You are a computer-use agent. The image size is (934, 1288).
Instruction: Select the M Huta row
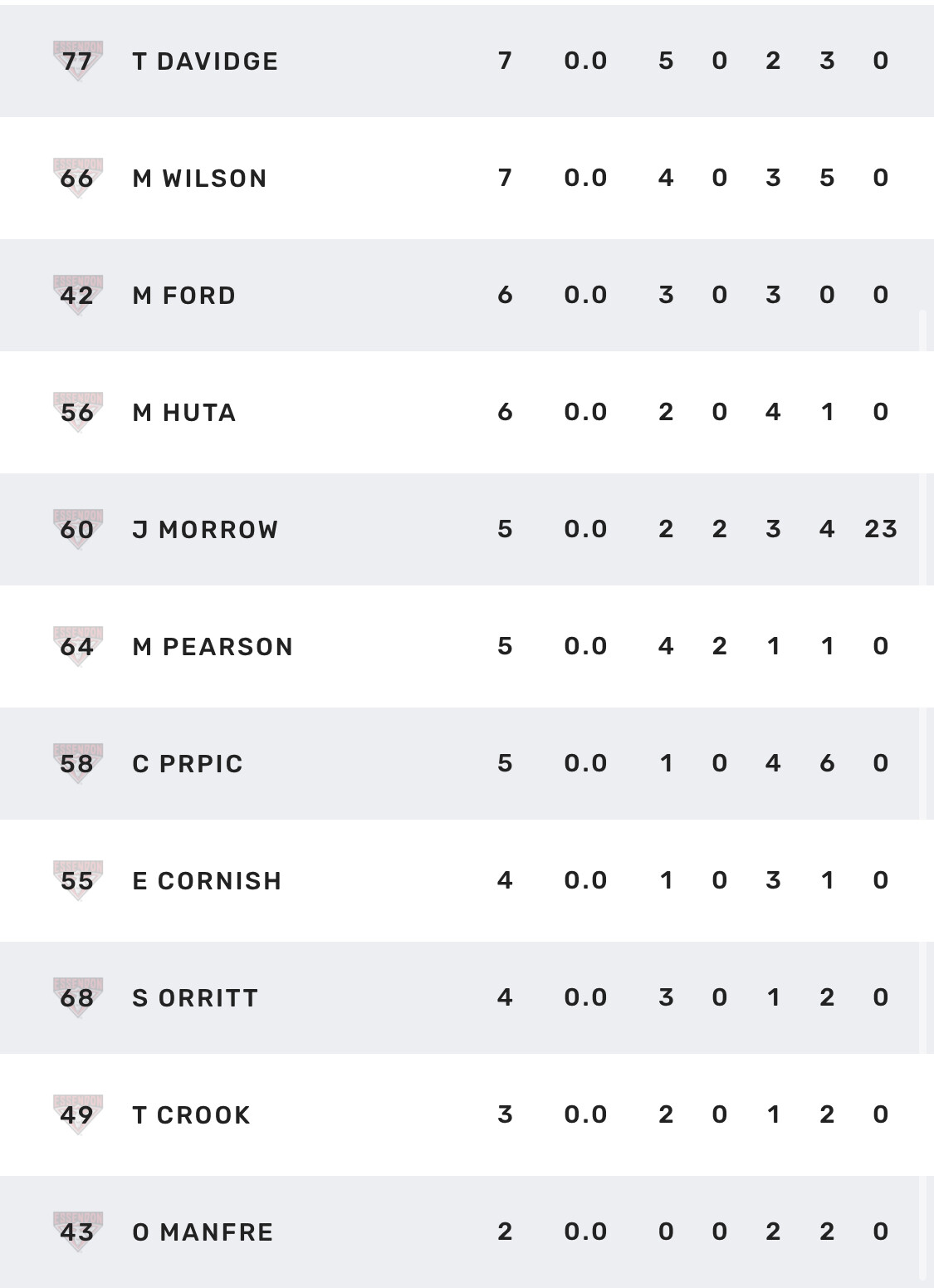click(184, 413)
